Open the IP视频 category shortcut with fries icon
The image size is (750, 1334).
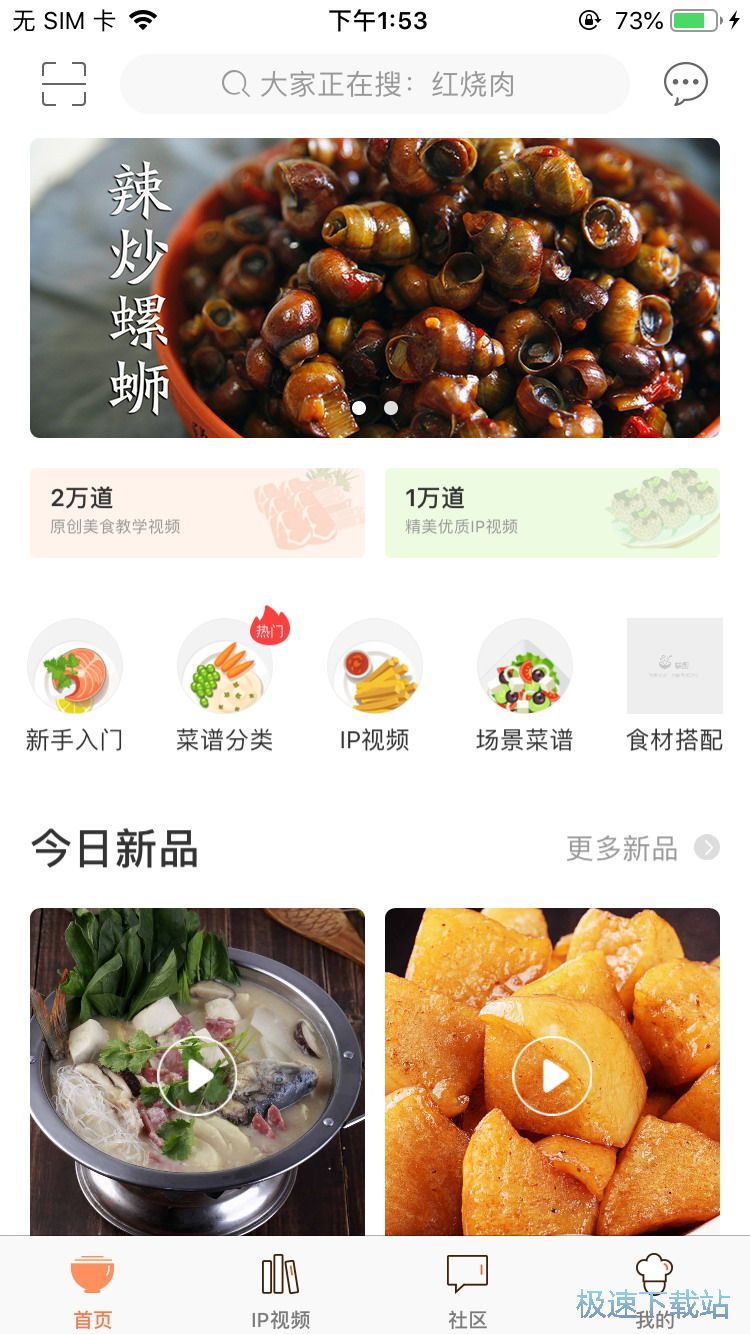(x=375, y=685)
